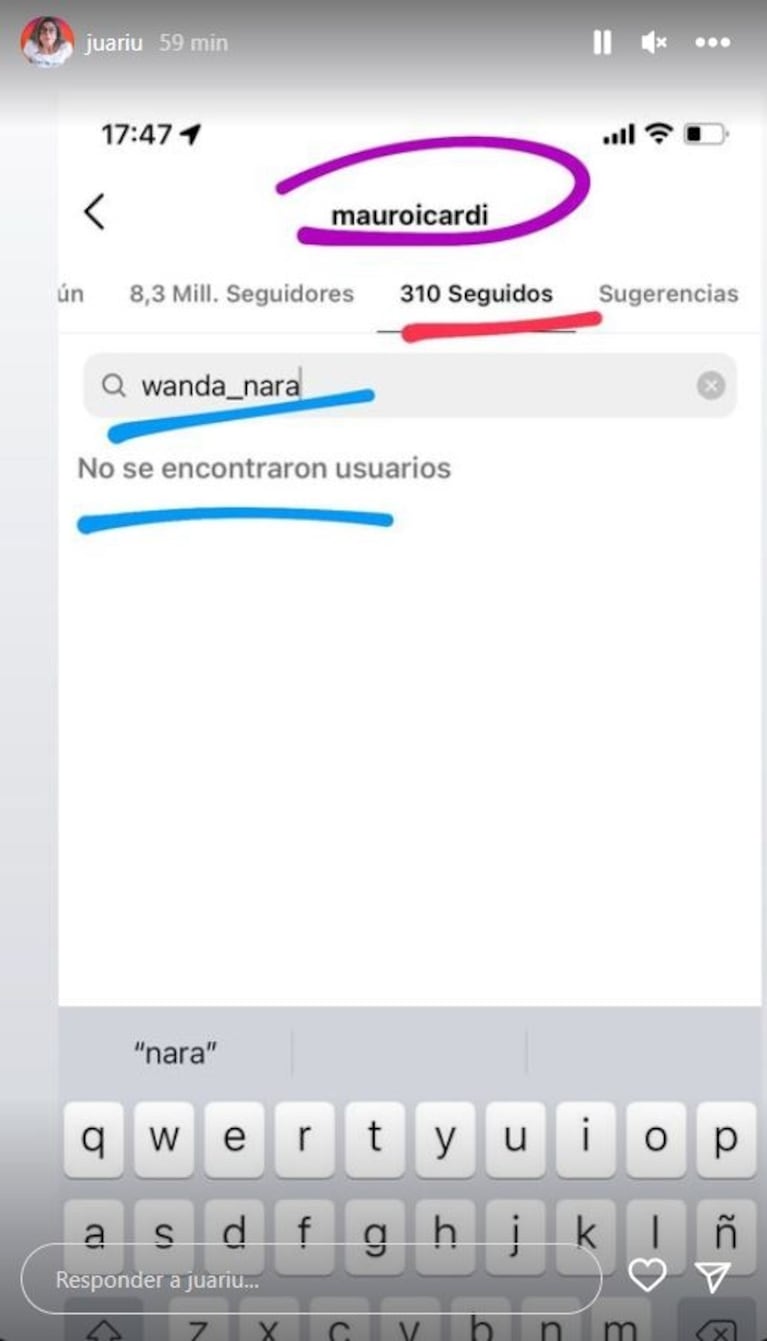Viewport: 767px width, 1341px height.
Task: Share the story via paper plane icon
Action: click(x=712, y=1276)
